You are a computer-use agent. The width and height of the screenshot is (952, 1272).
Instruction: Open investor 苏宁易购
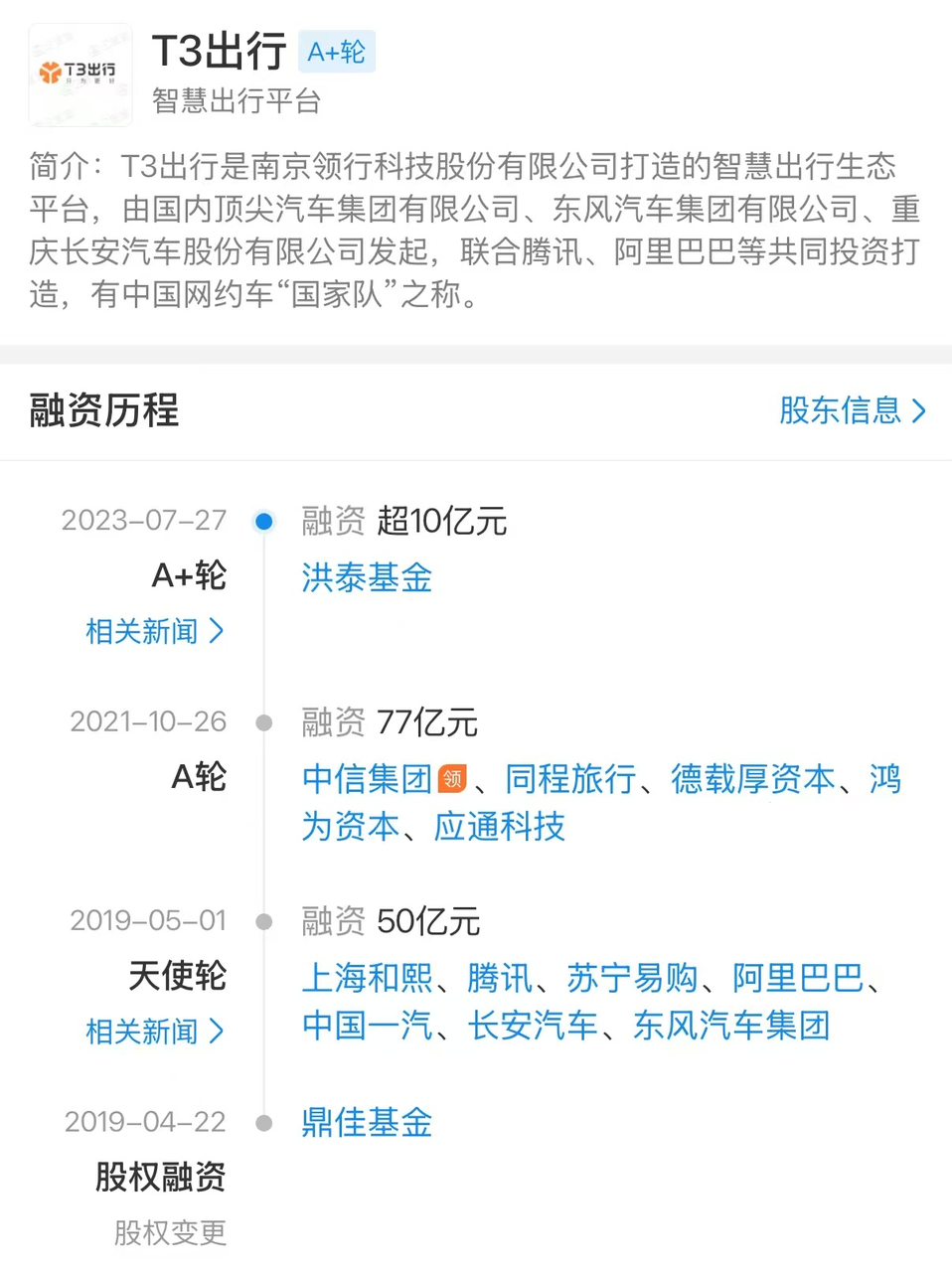[632, 979]
